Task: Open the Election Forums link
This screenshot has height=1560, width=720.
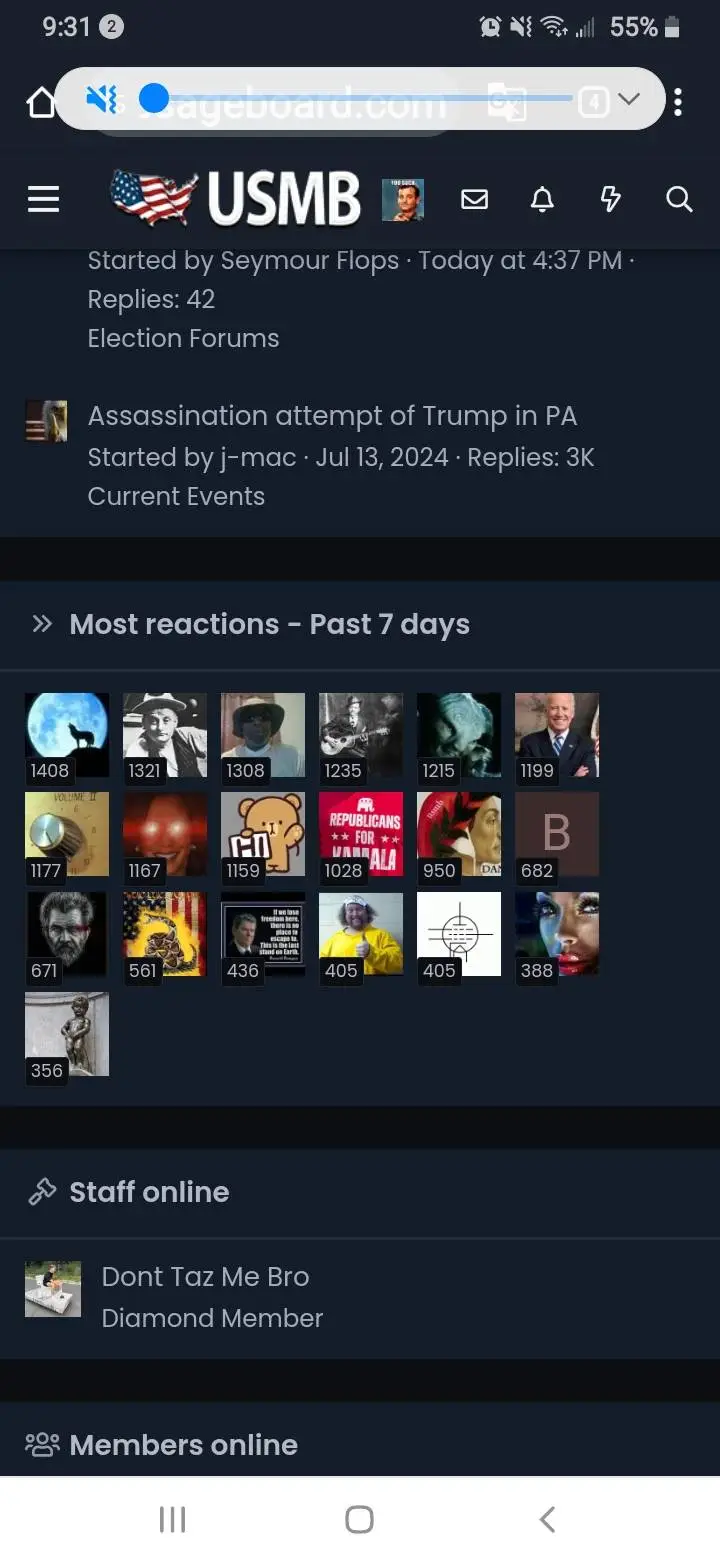Action: (x=183, y=338)
